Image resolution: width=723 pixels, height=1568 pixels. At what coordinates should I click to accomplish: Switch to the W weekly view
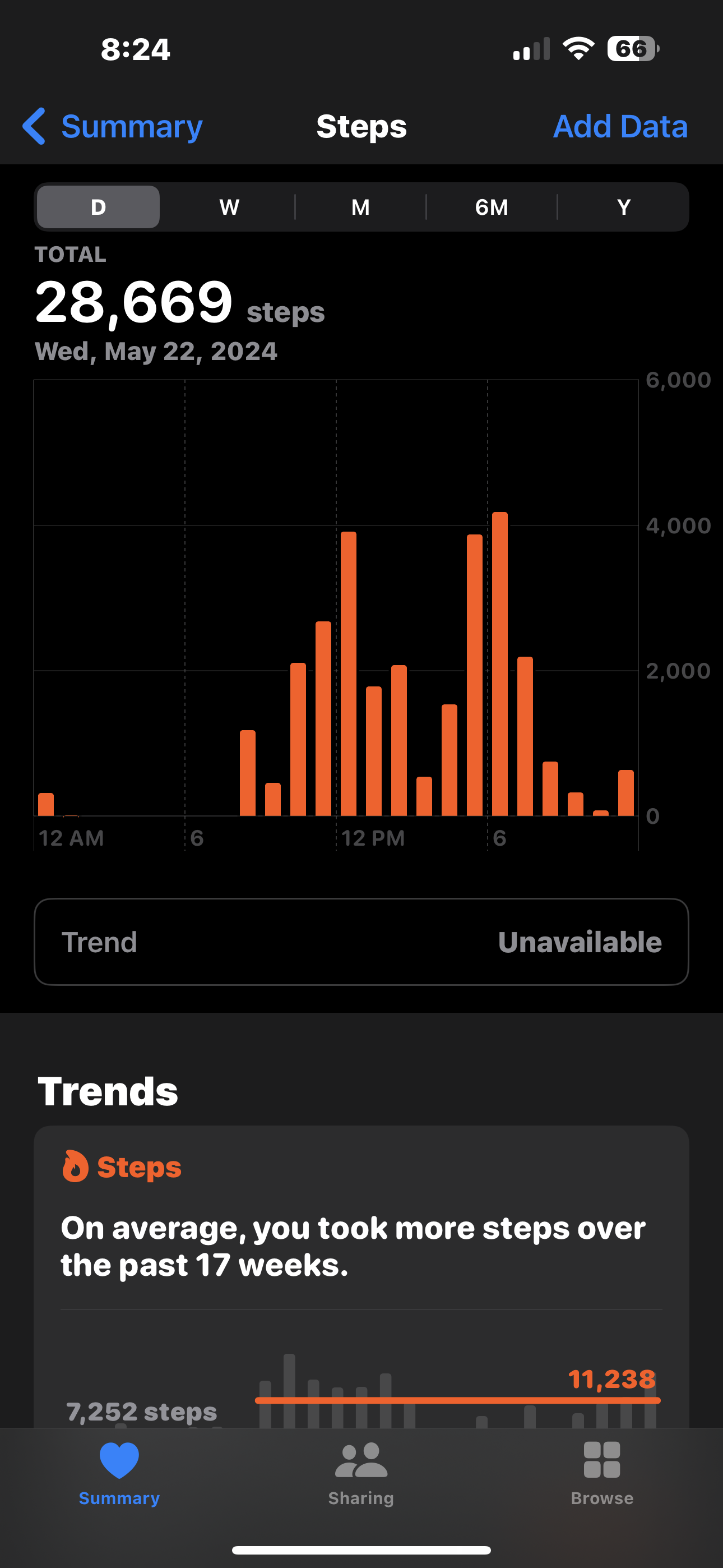pyautogui.click(x=229, y=207)
